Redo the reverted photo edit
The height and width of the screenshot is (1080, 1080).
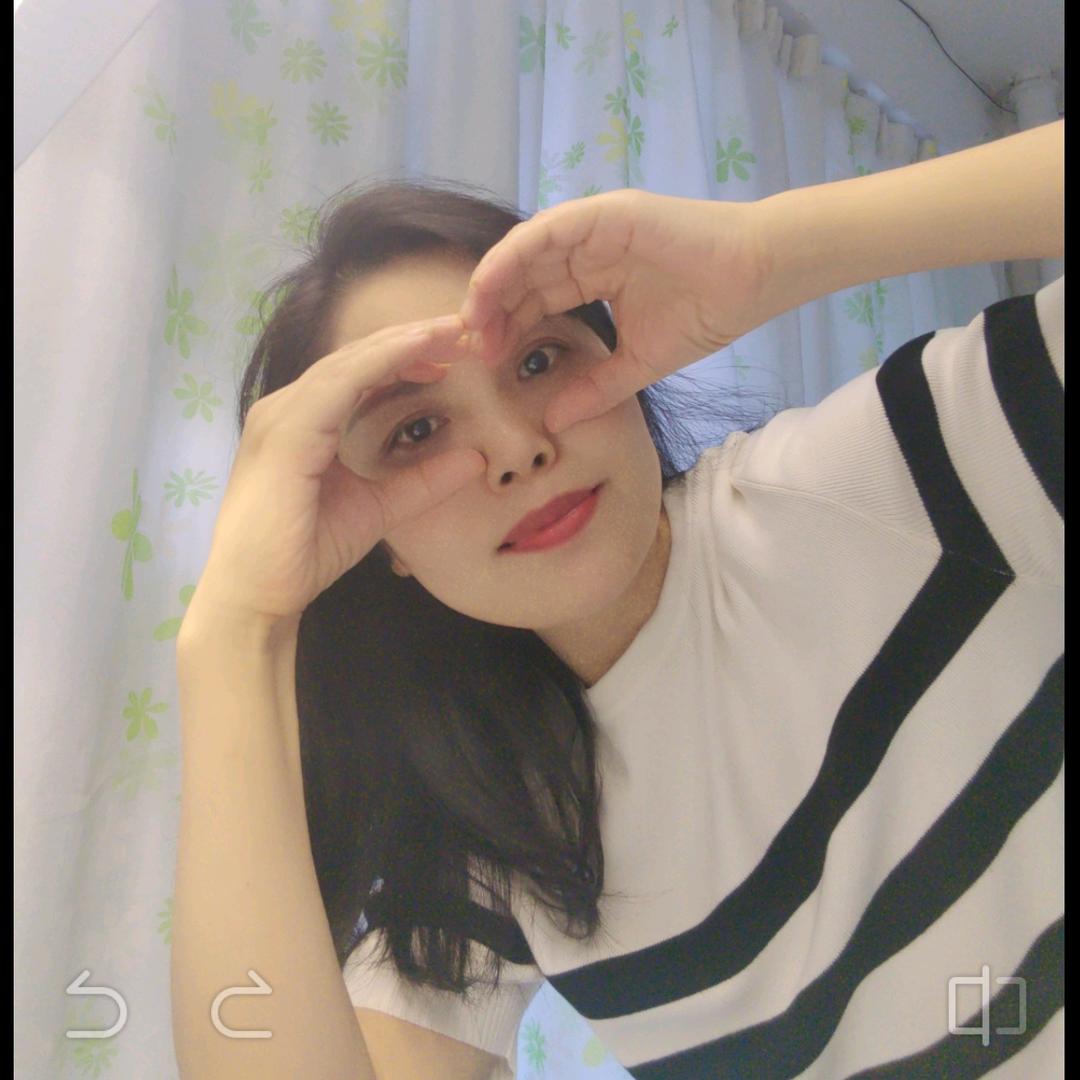tap(242, 1004)
